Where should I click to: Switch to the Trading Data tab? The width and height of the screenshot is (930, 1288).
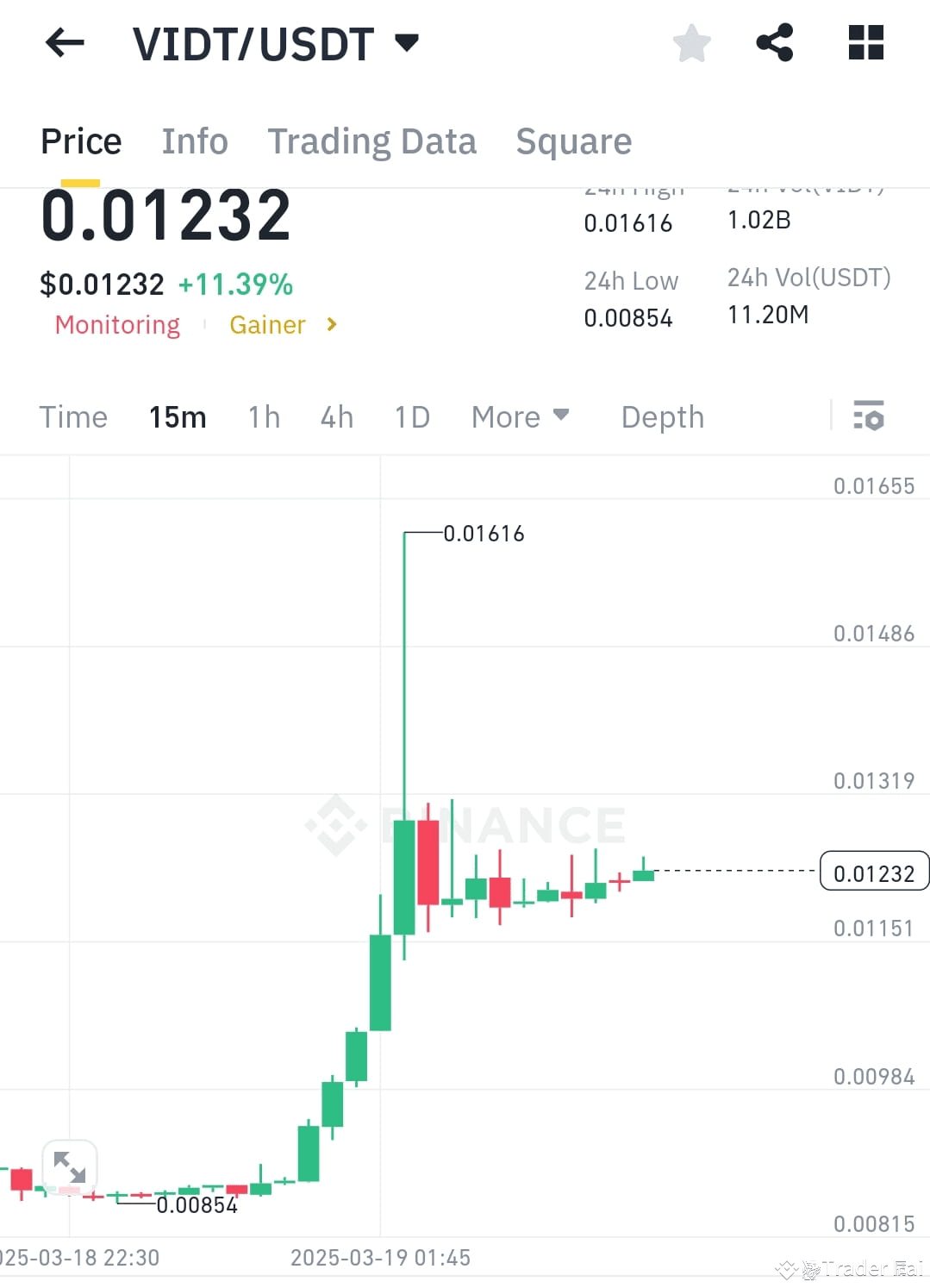click(x=372, y=141)
